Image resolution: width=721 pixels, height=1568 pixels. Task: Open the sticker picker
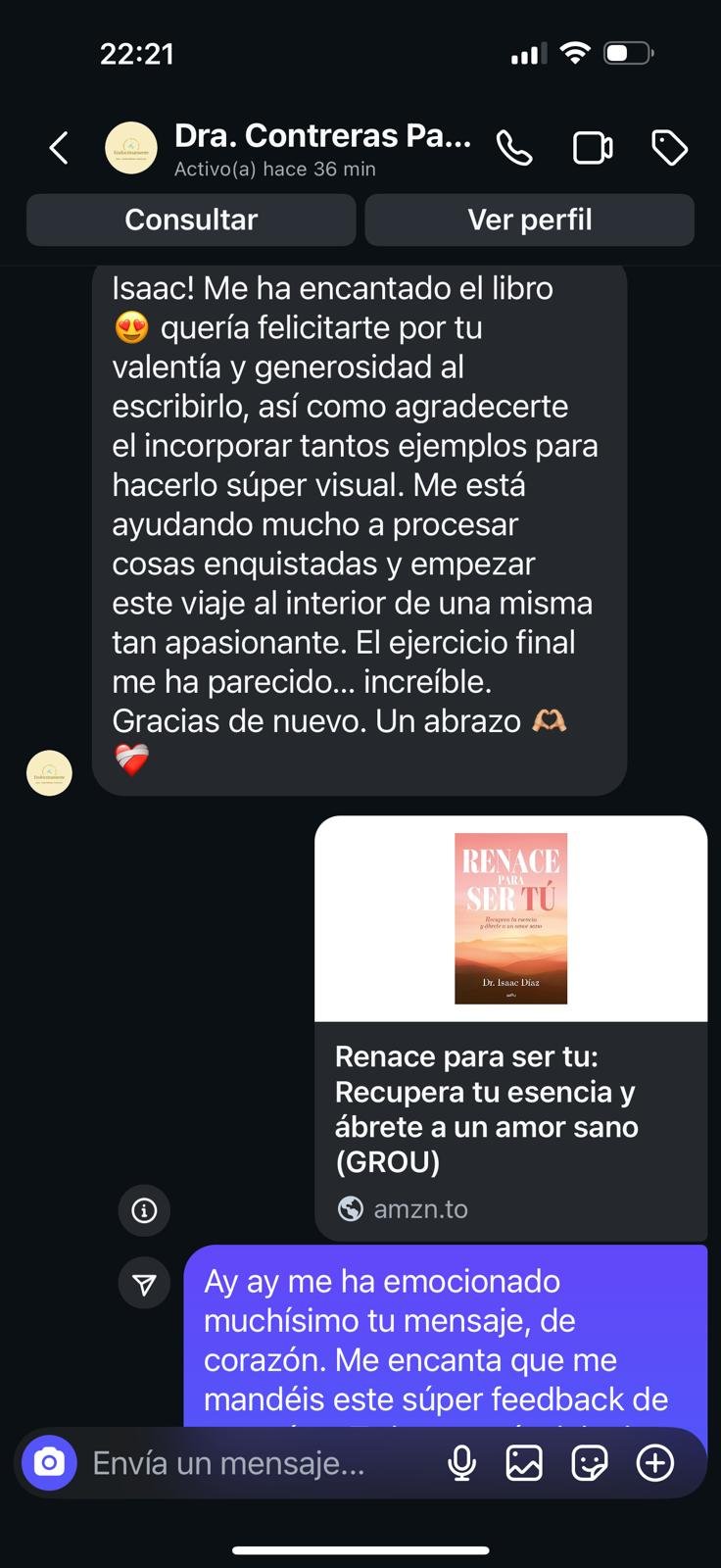pyautogui.click(x=589, y=1463)
